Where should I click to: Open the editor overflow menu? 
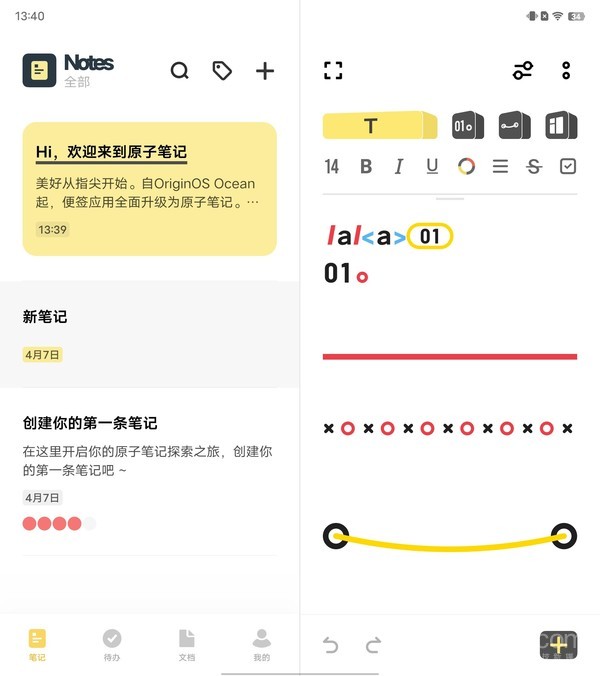566,70
